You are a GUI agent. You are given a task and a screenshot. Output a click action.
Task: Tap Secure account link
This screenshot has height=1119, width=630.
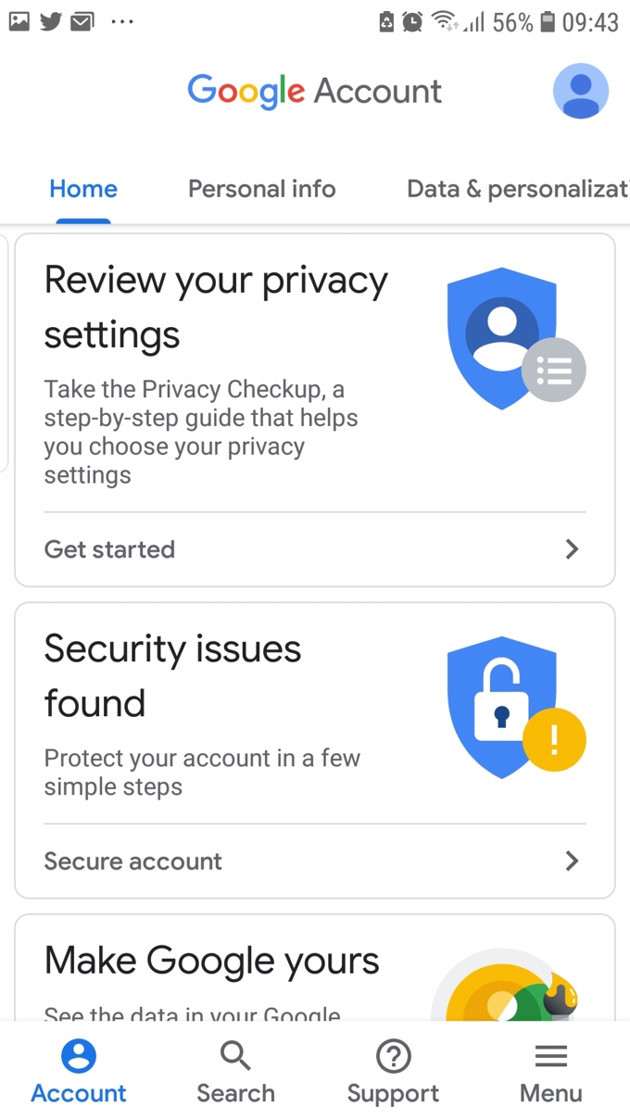[314, 861]
